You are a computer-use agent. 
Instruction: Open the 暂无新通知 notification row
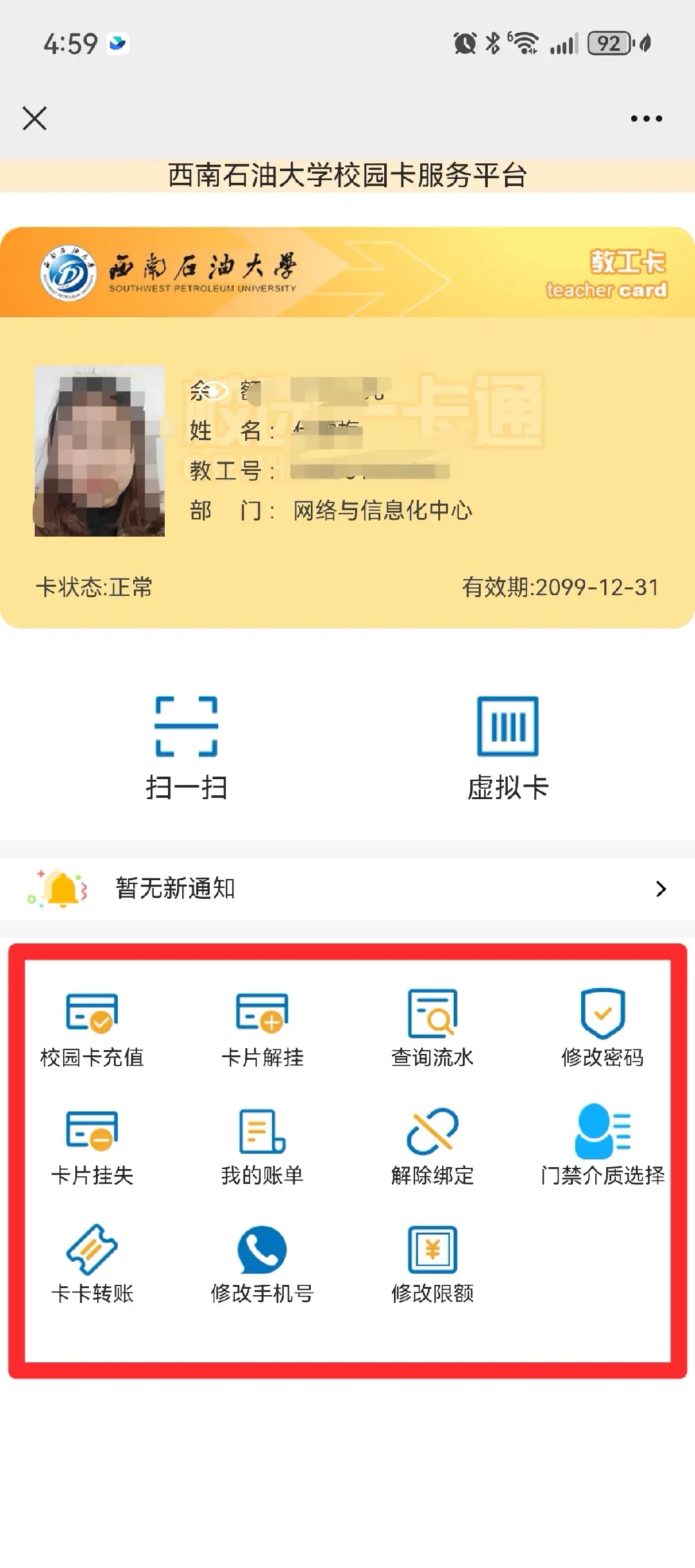coord(347,889)
